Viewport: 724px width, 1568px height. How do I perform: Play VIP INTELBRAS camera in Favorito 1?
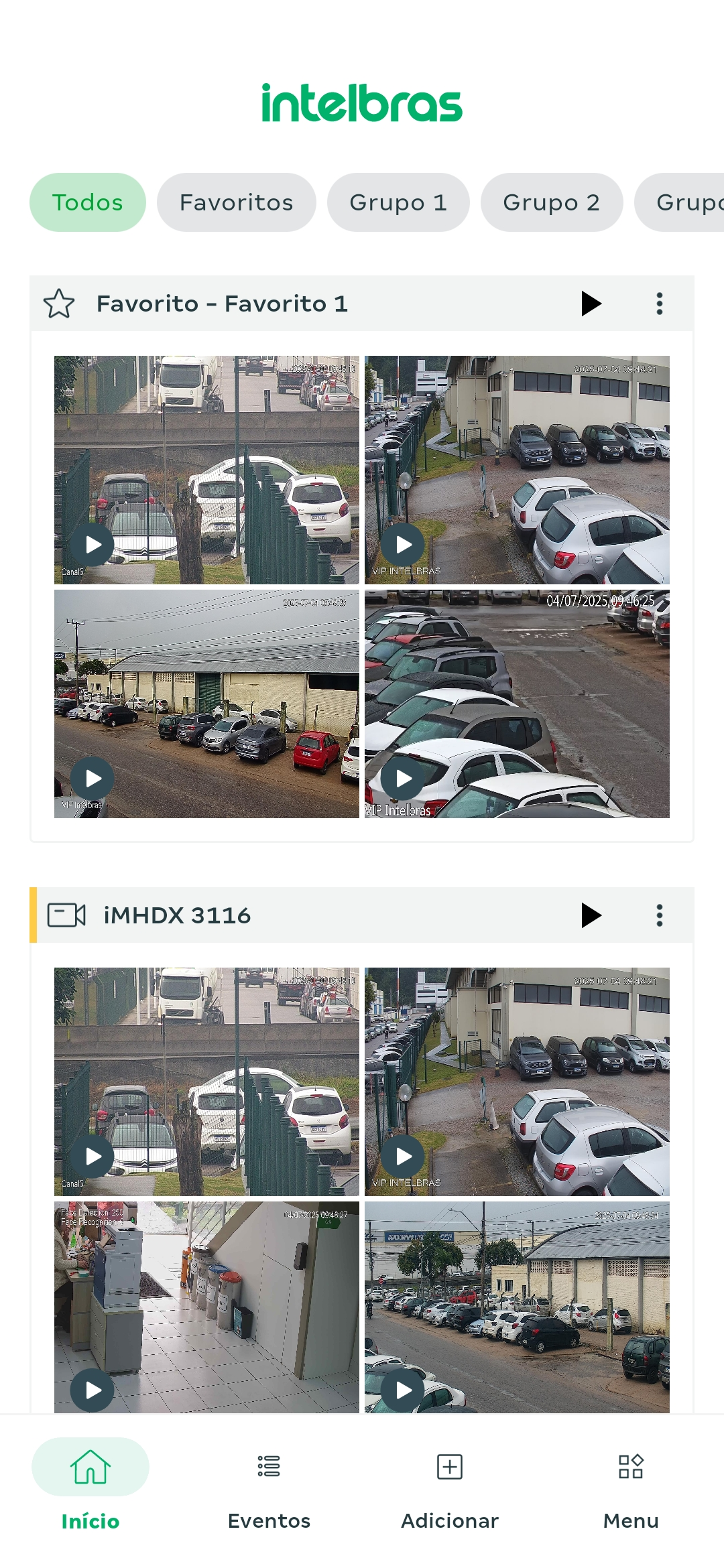tap(403, 545)
